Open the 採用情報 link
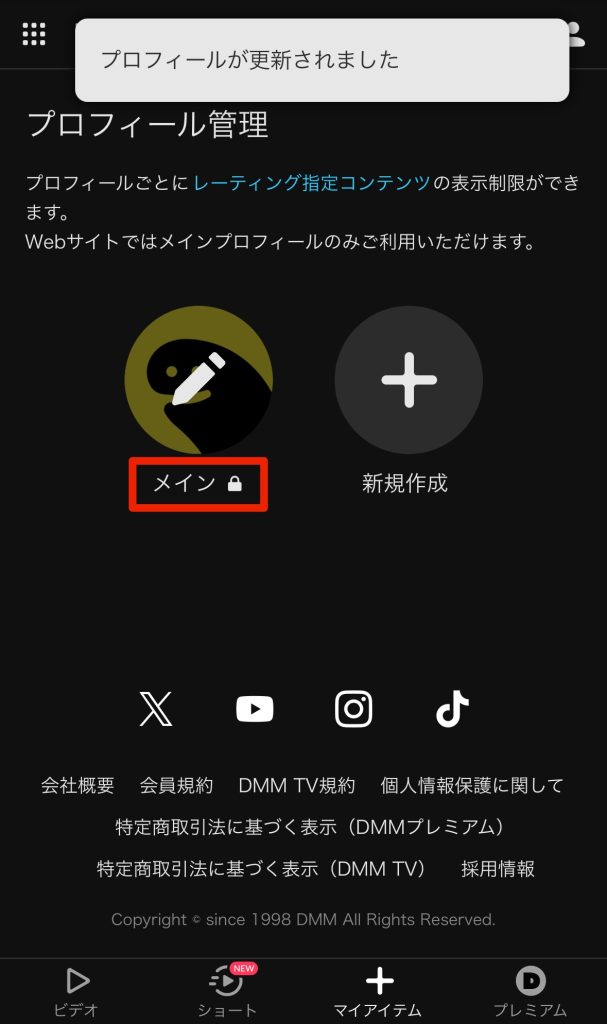The image size is (607, 1024). [498, 869]
